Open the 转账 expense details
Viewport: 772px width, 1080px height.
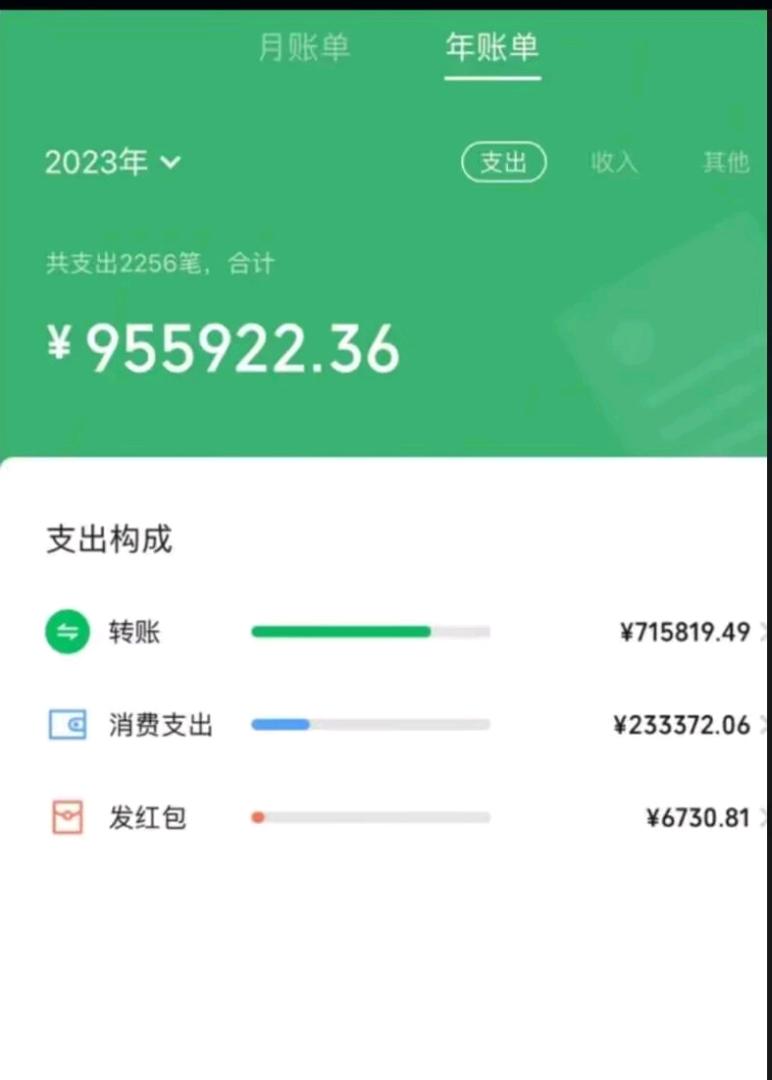tap(400, 632)
